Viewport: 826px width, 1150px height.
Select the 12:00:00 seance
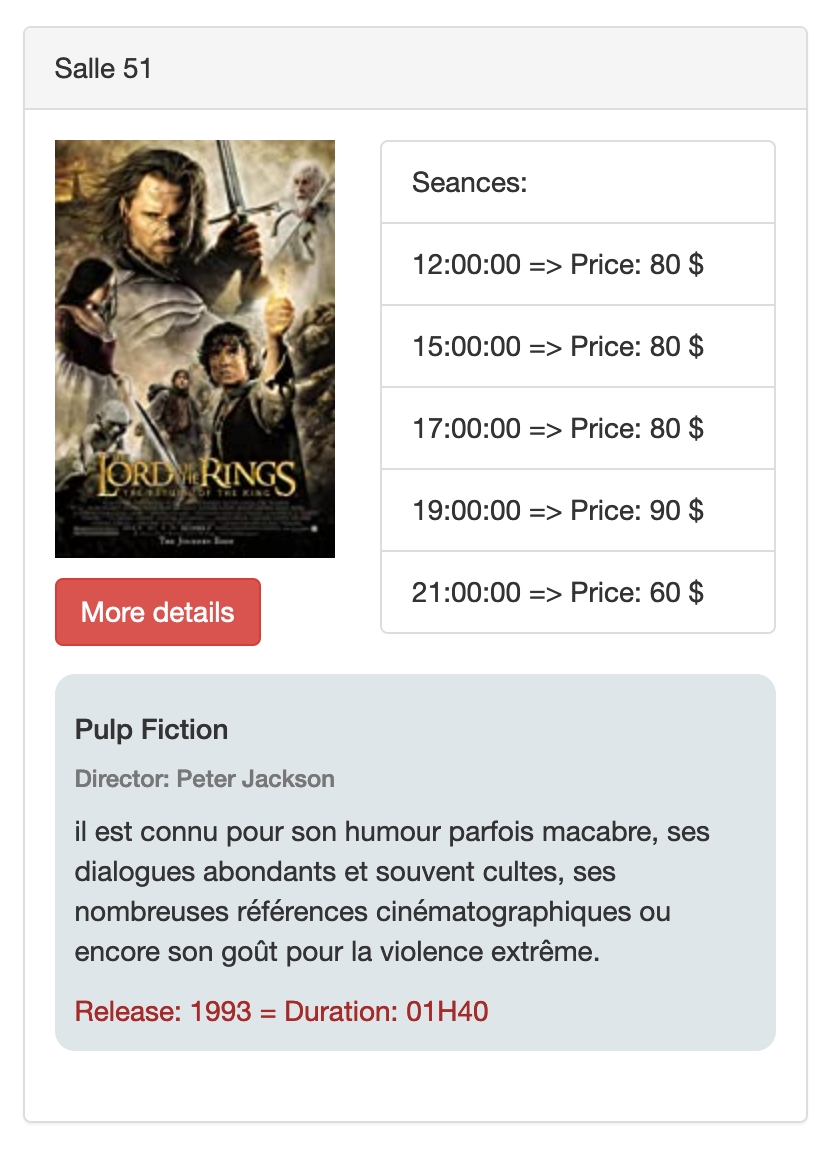click(x=577, y=265)
